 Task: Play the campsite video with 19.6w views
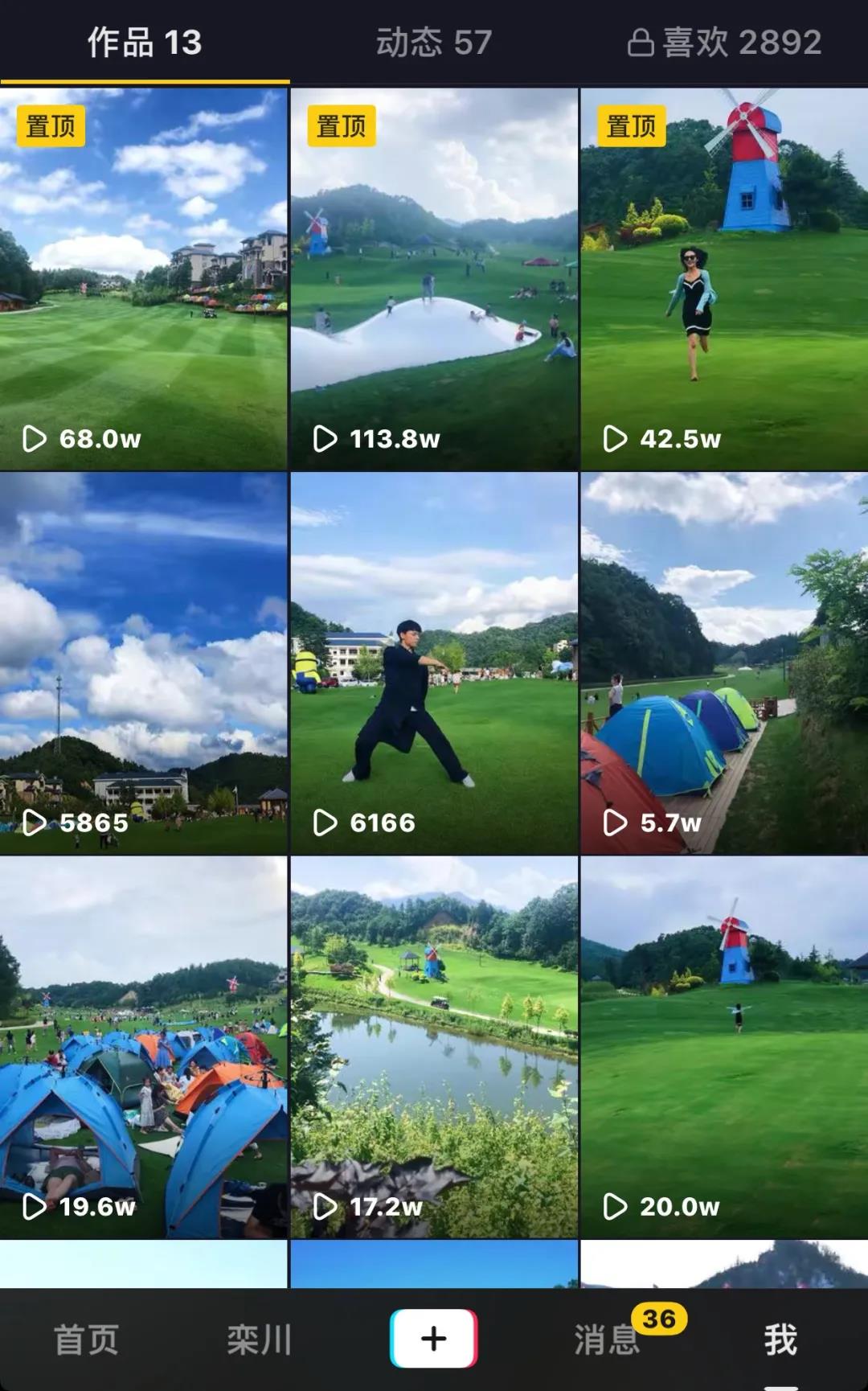(144, 1047)
